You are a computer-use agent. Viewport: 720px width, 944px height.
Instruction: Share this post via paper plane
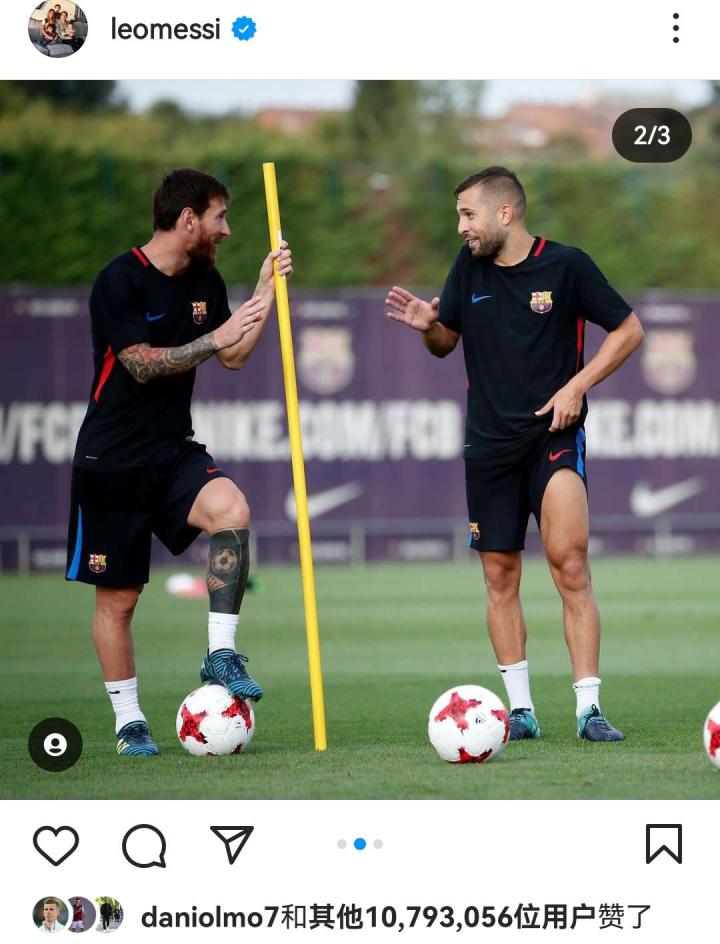(x=232, y=845)
